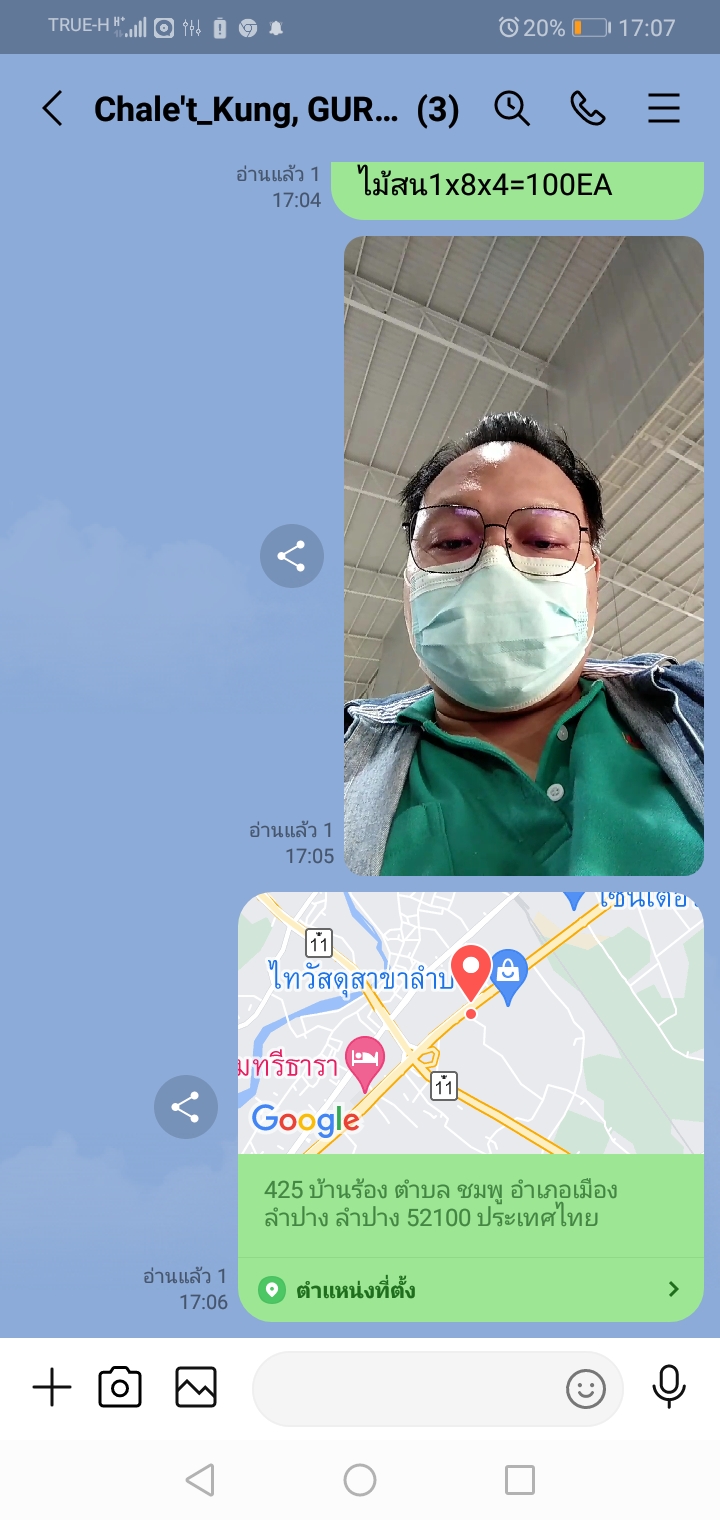Start a call with the group
The width and height of the screenshot is (720, 1520).
coord(587,108)
